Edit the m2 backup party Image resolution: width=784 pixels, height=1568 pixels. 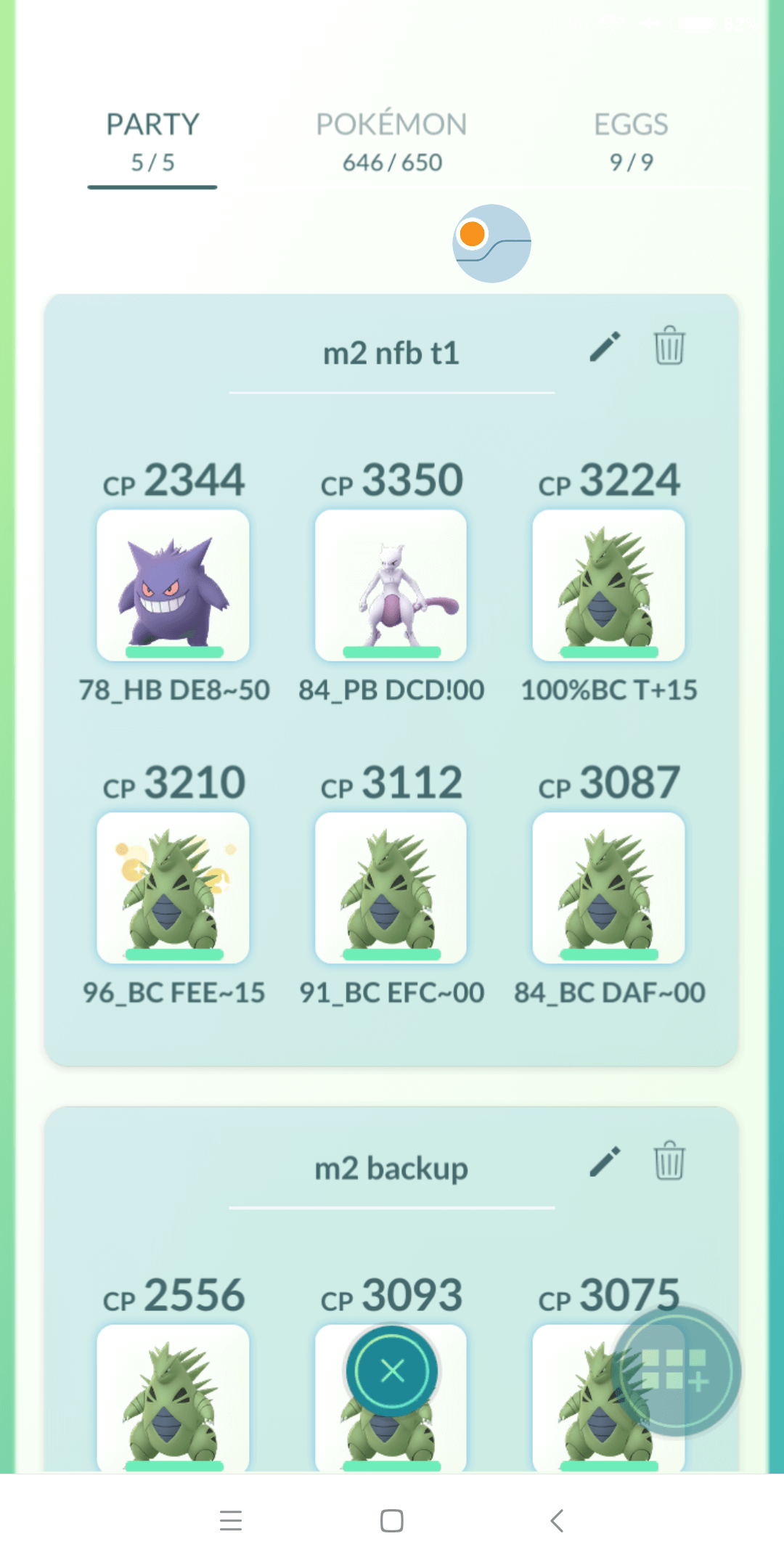point(605,1161)
